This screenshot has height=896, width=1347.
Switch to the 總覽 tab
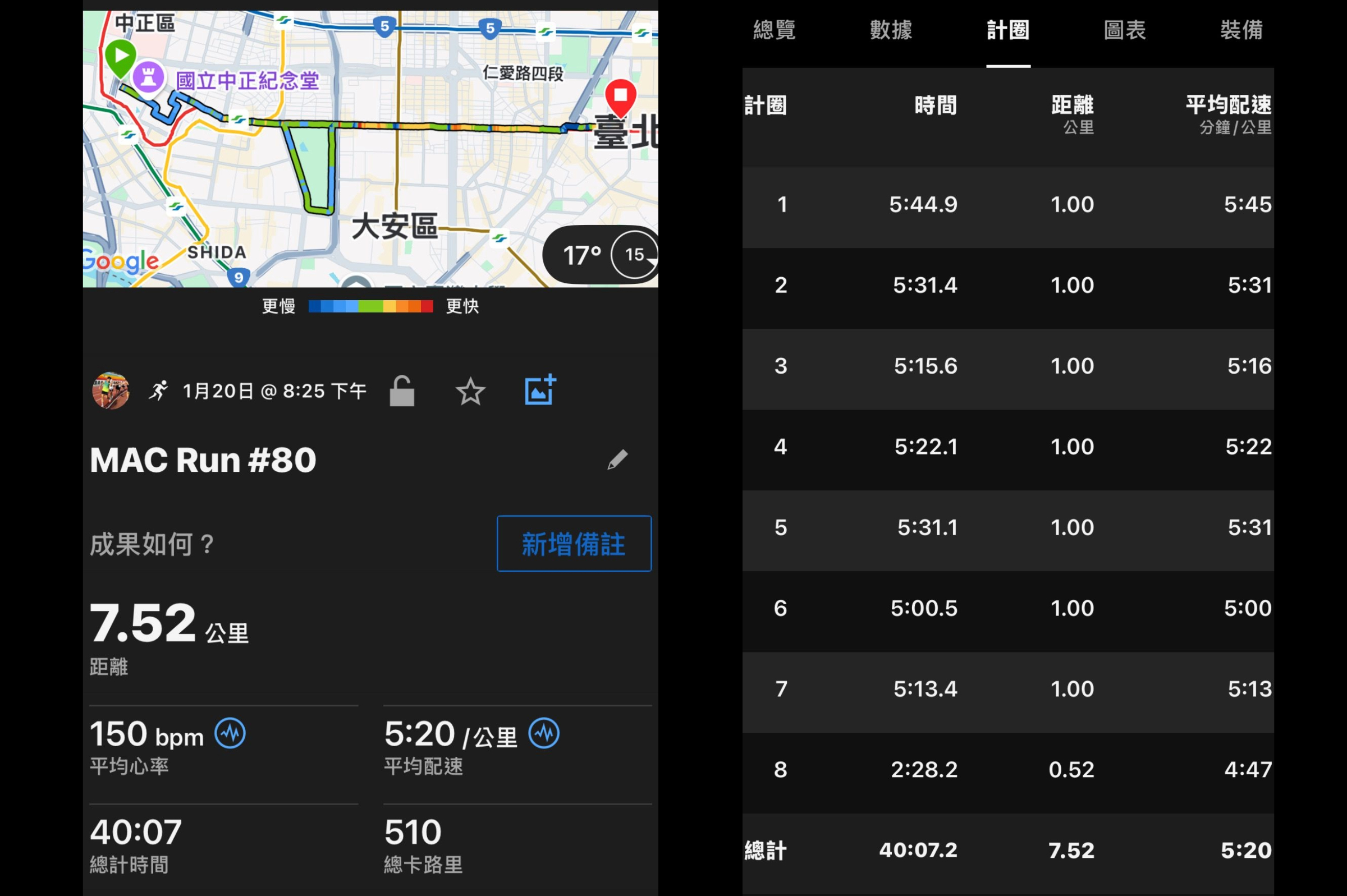pos(774,30)
